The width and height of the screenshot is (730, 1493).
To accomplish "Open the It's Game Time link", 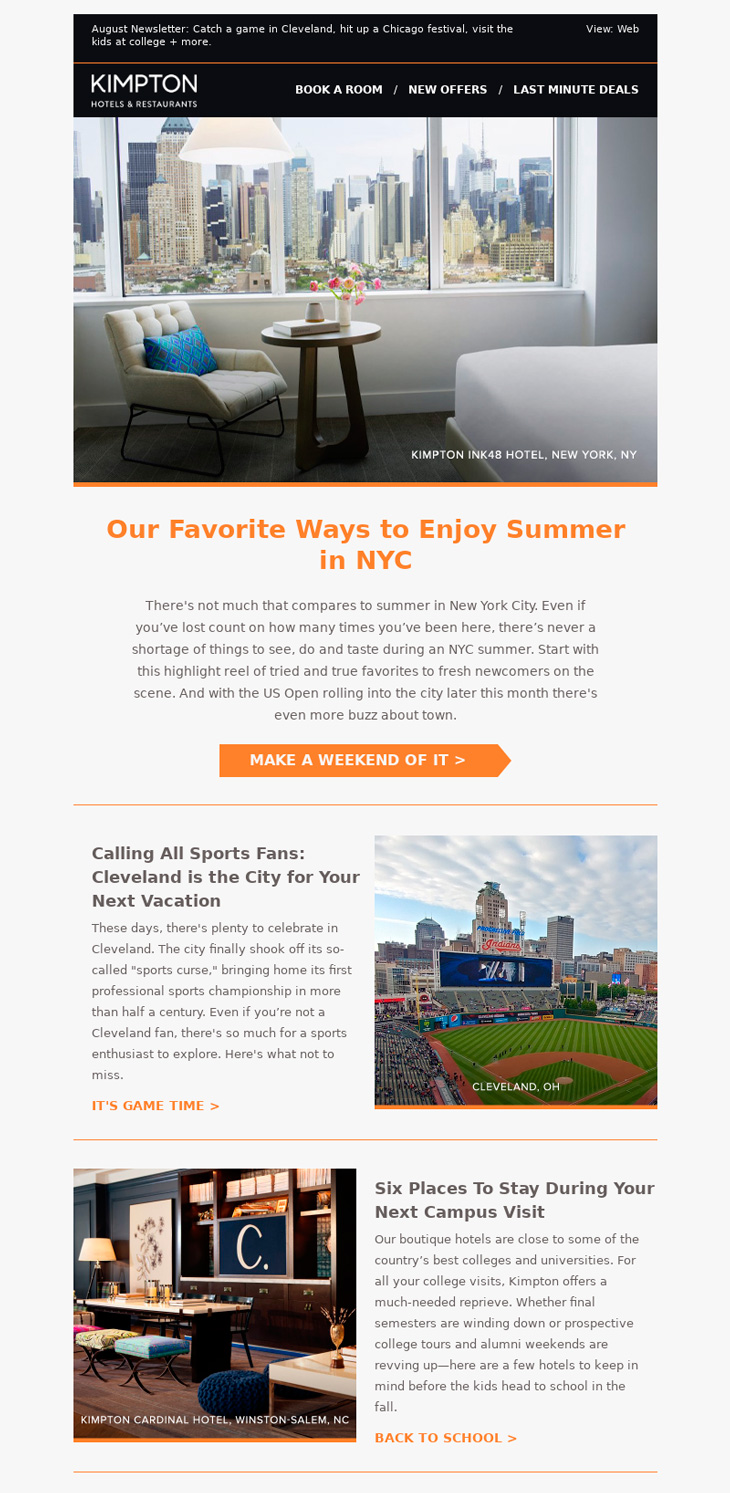I will pyautogui.click(x=155, y=1106).
